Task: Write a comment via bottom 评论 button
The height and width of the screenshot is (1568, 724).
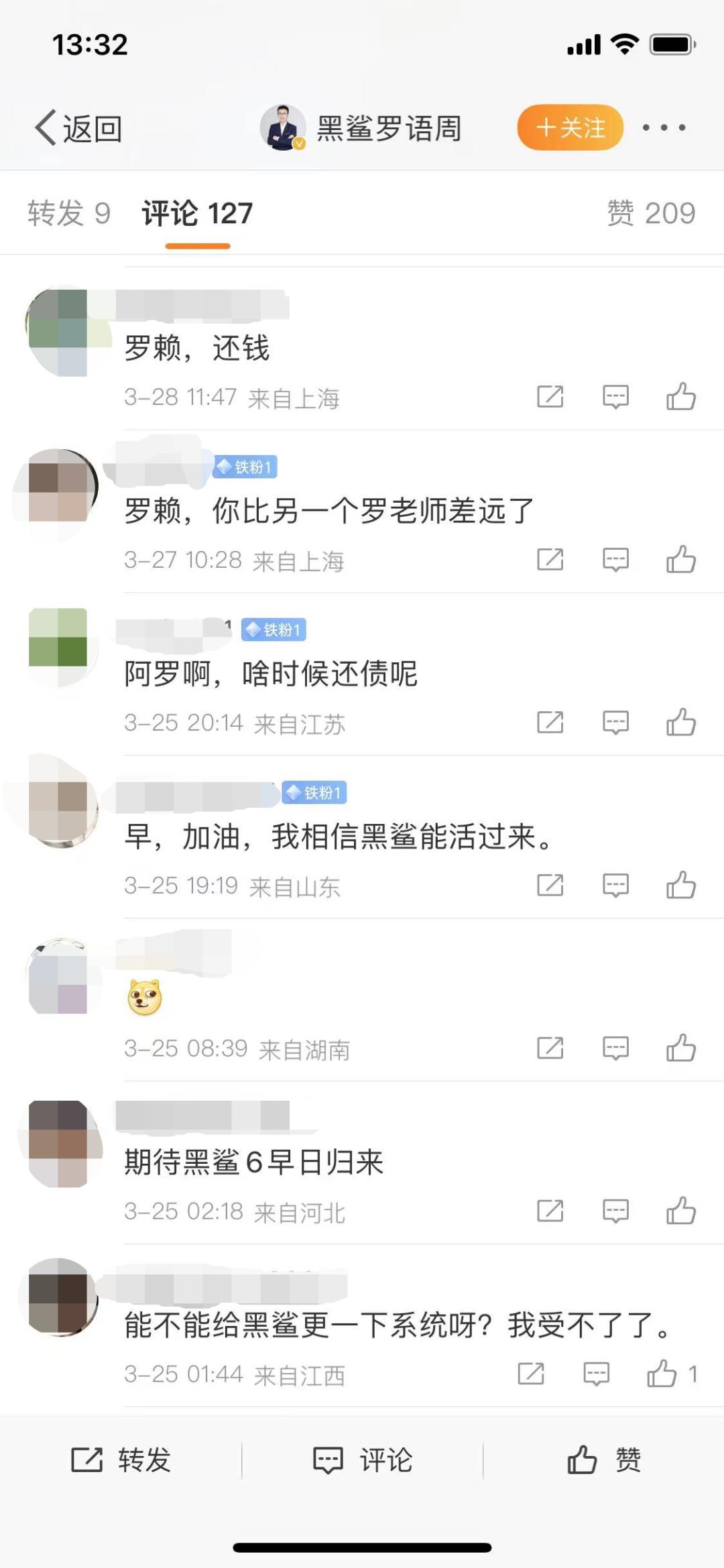Action: pos(362,1460)
